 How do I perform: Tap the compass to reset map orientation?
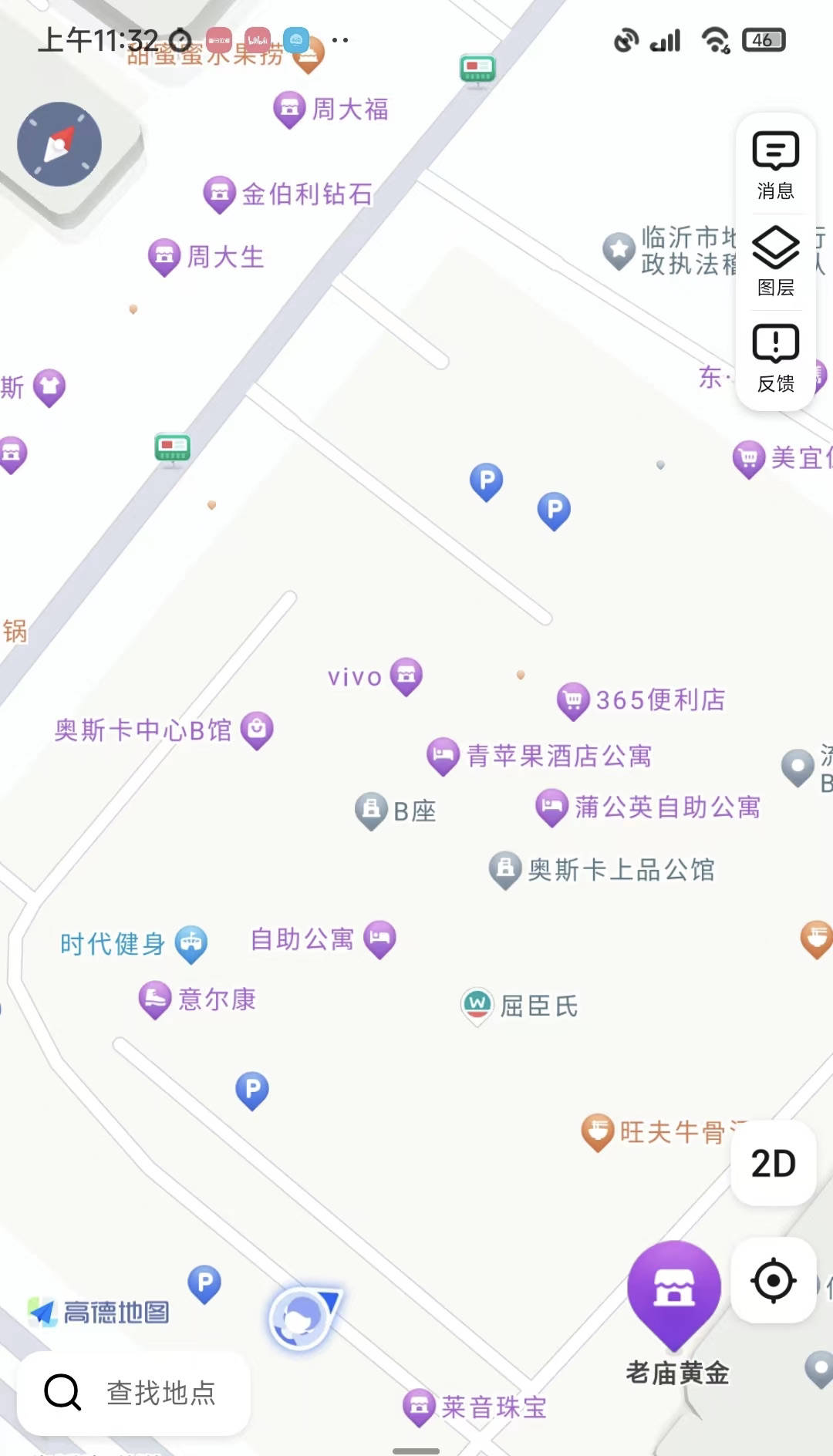tap(59, 145)
